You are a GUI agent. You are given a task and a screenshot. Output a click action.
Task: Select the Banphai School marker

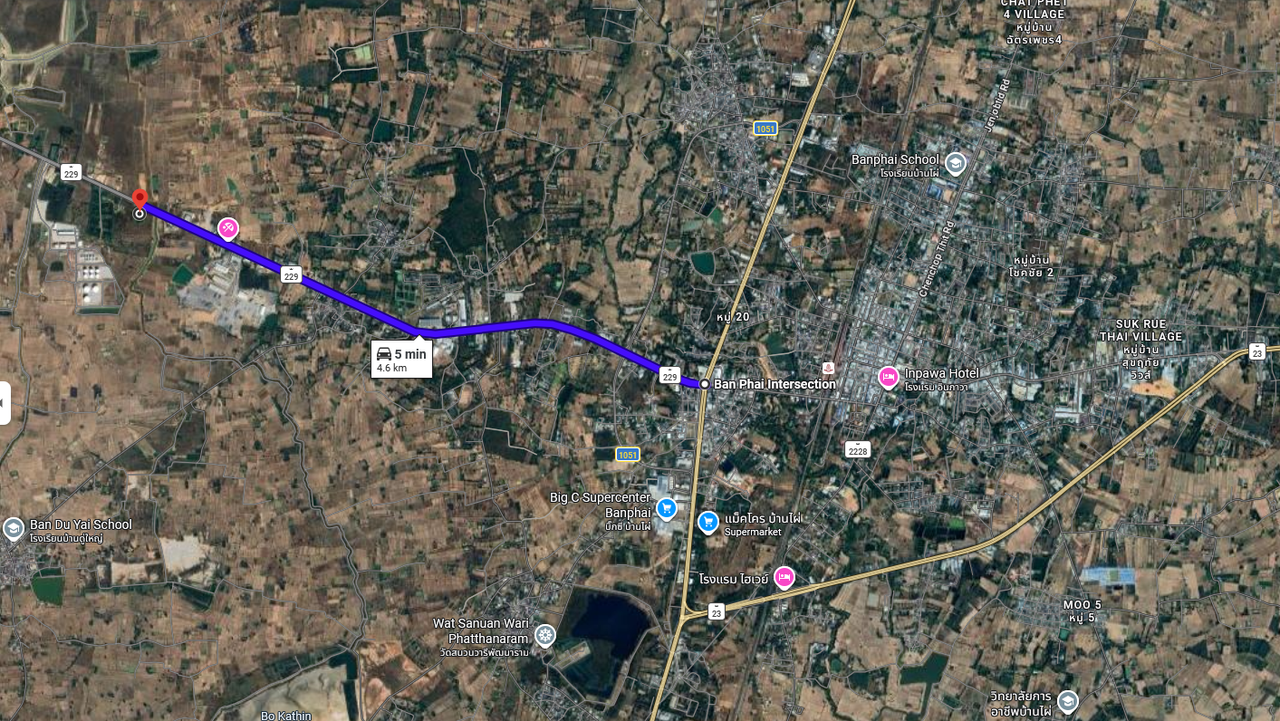point(955,163)
